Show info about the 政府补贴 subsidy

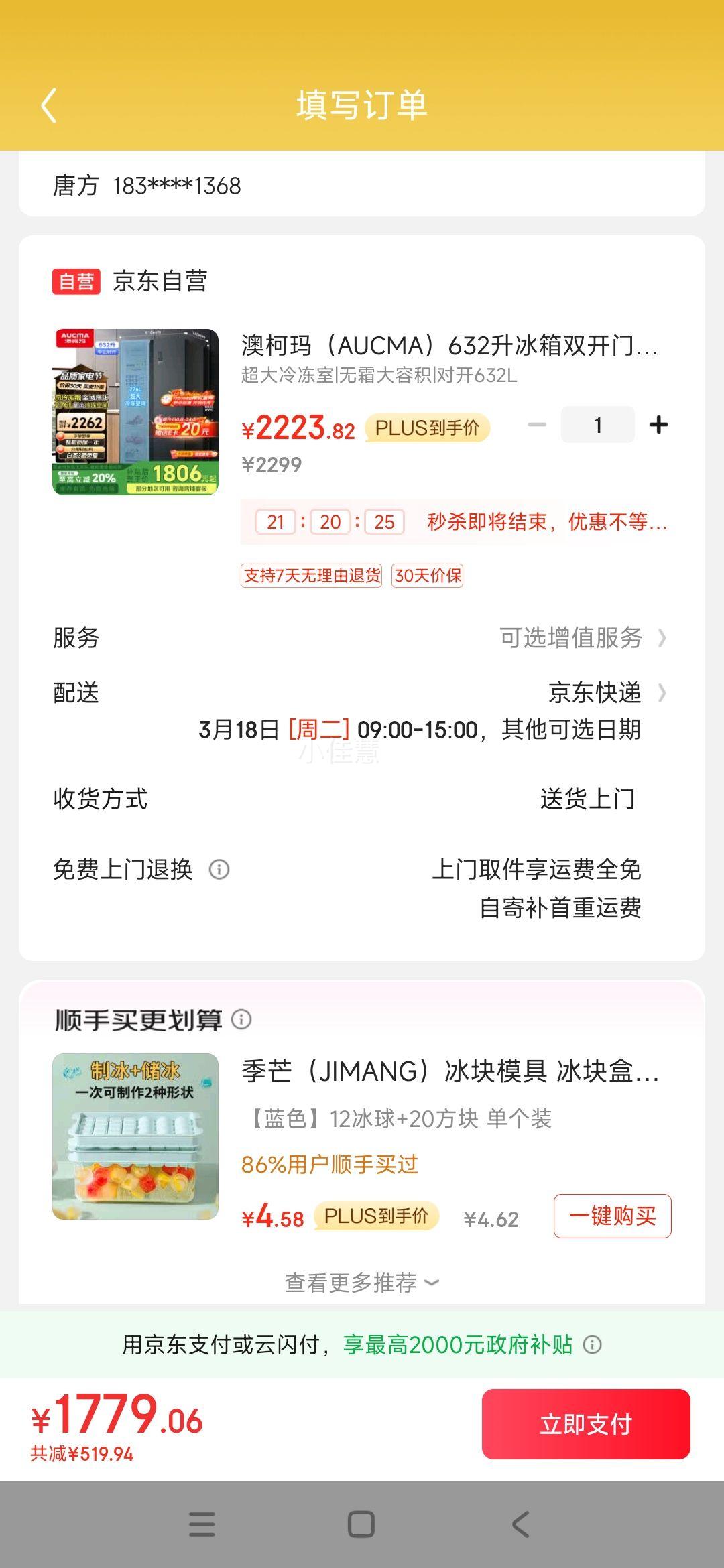pyautogui.click(x=592, y=1345)
